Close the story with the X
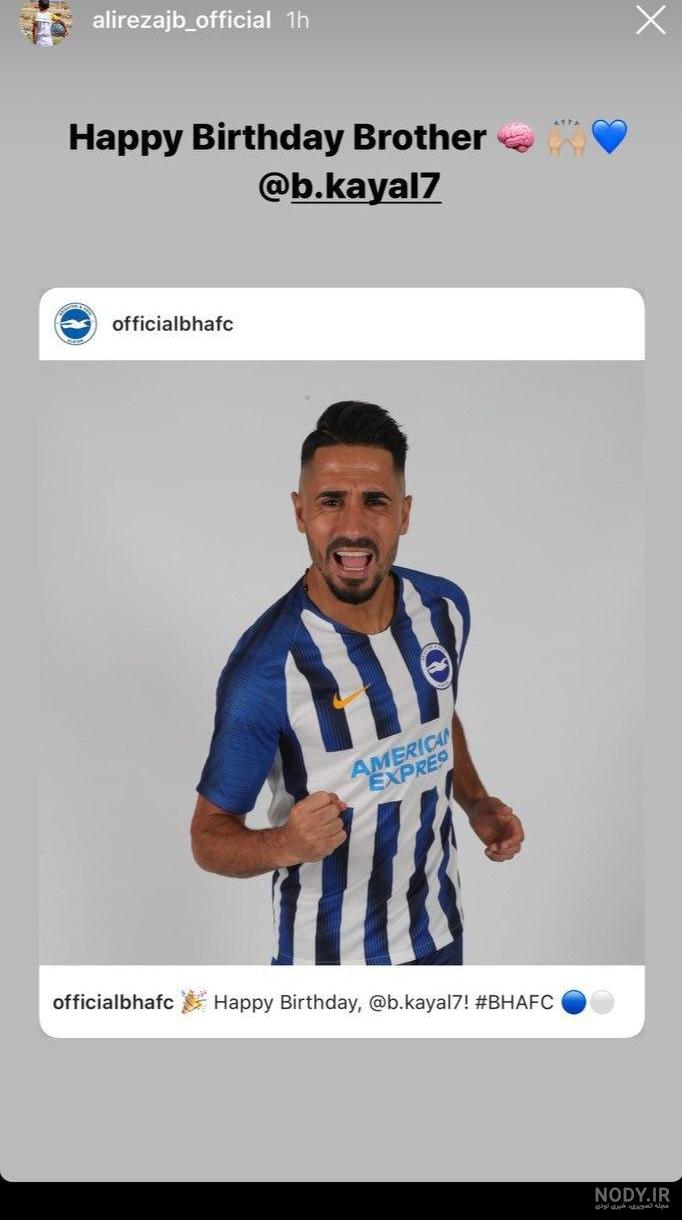The width and height of the screenshot is (682, 1220). pos(650,20)
